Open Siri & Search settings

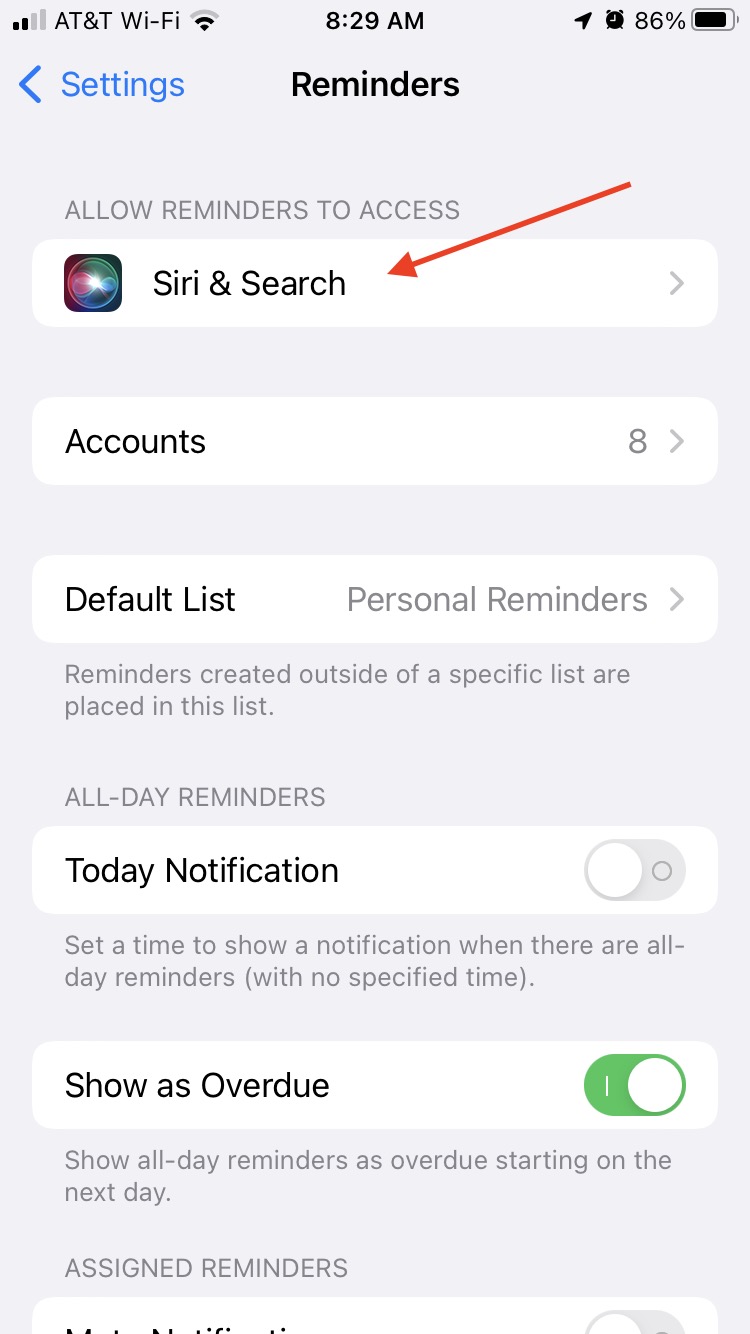tap(374, 283)
